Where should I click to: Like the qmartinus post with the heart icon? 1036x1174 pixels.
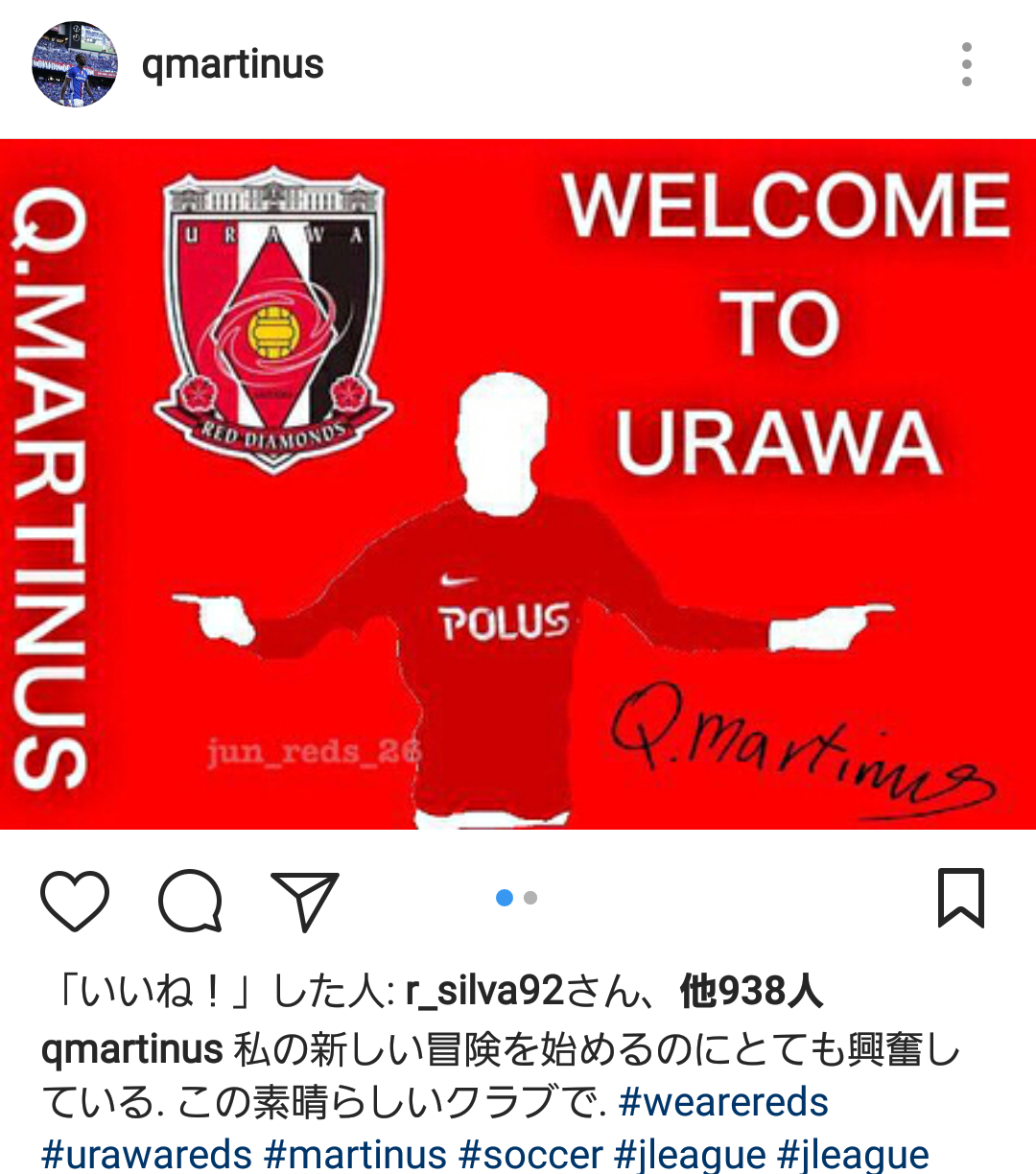pyautogui.click(x=75, y=901)
